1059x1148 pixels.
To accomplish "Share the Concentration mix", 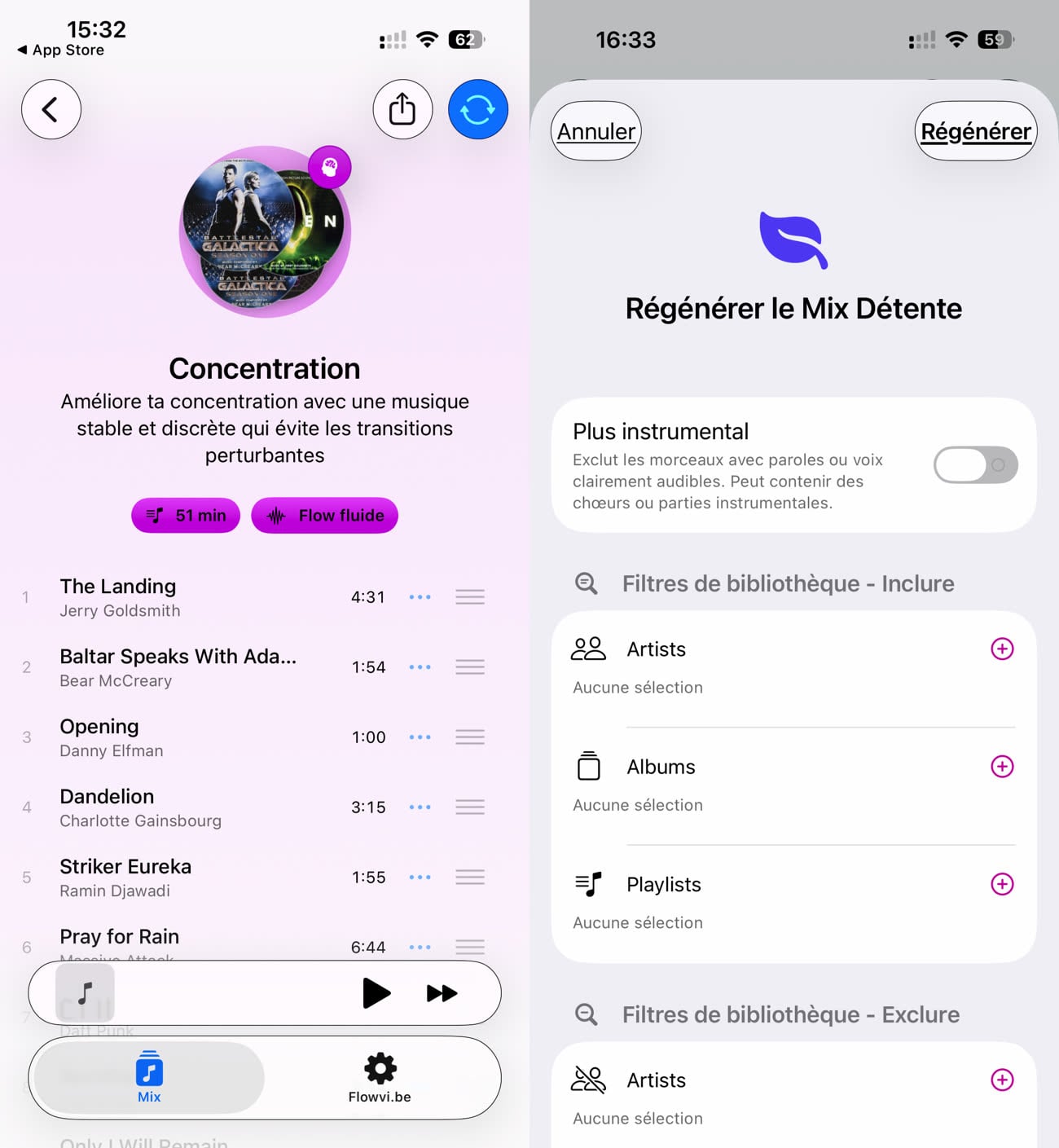I will click(402, 109).
